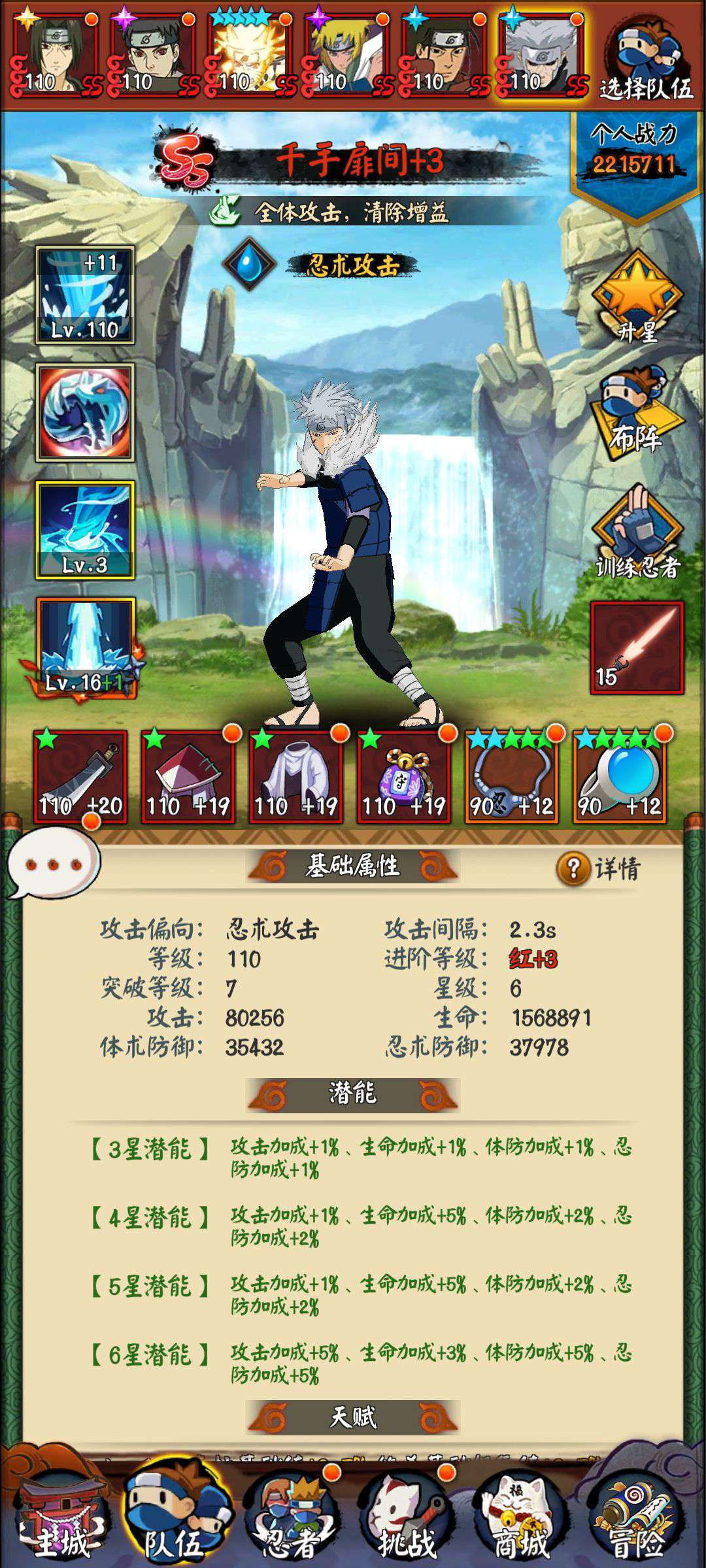Open the sword equipment slot 110 +20
706x1568 pixels.
click(x=80, y=777)
